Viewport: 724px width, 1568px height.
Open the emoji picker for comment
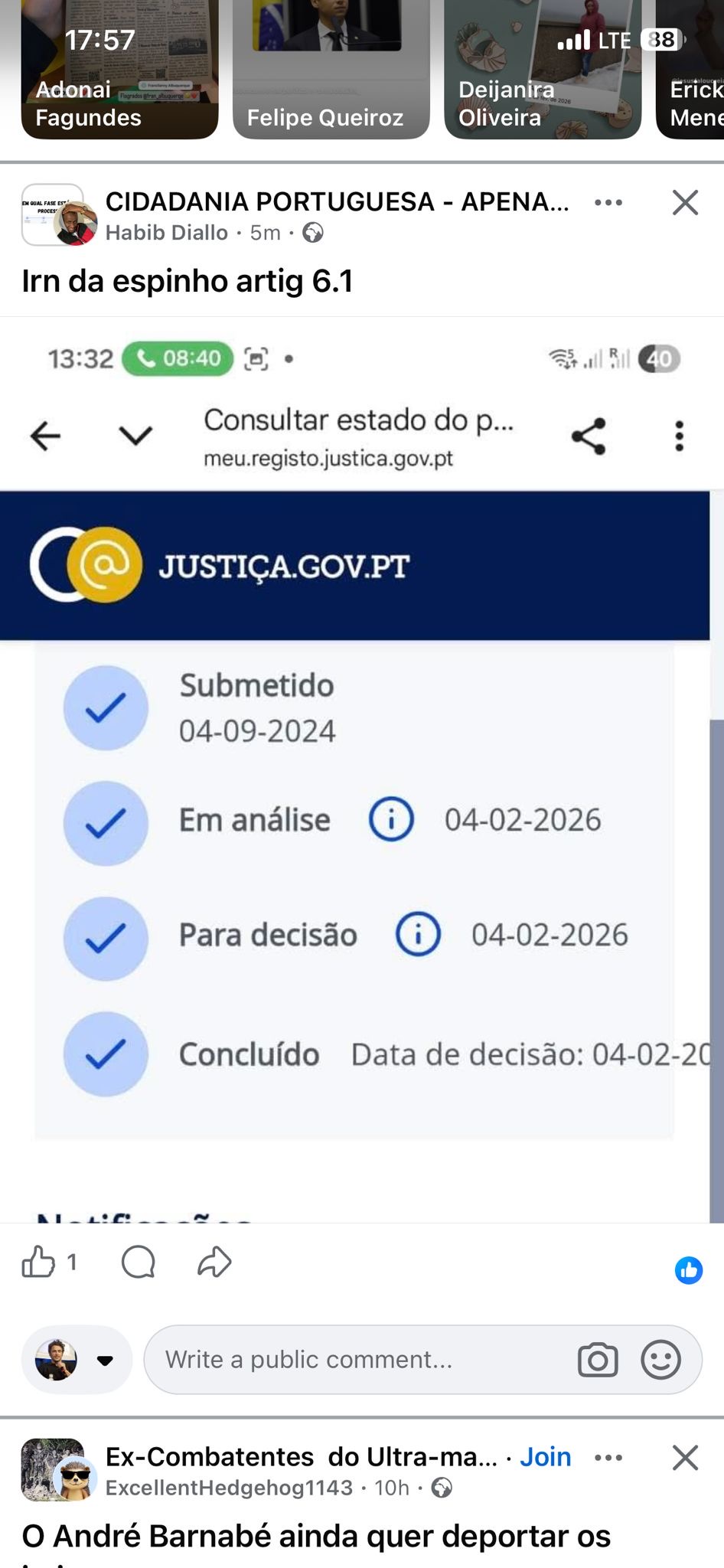tap(660, 1360)
